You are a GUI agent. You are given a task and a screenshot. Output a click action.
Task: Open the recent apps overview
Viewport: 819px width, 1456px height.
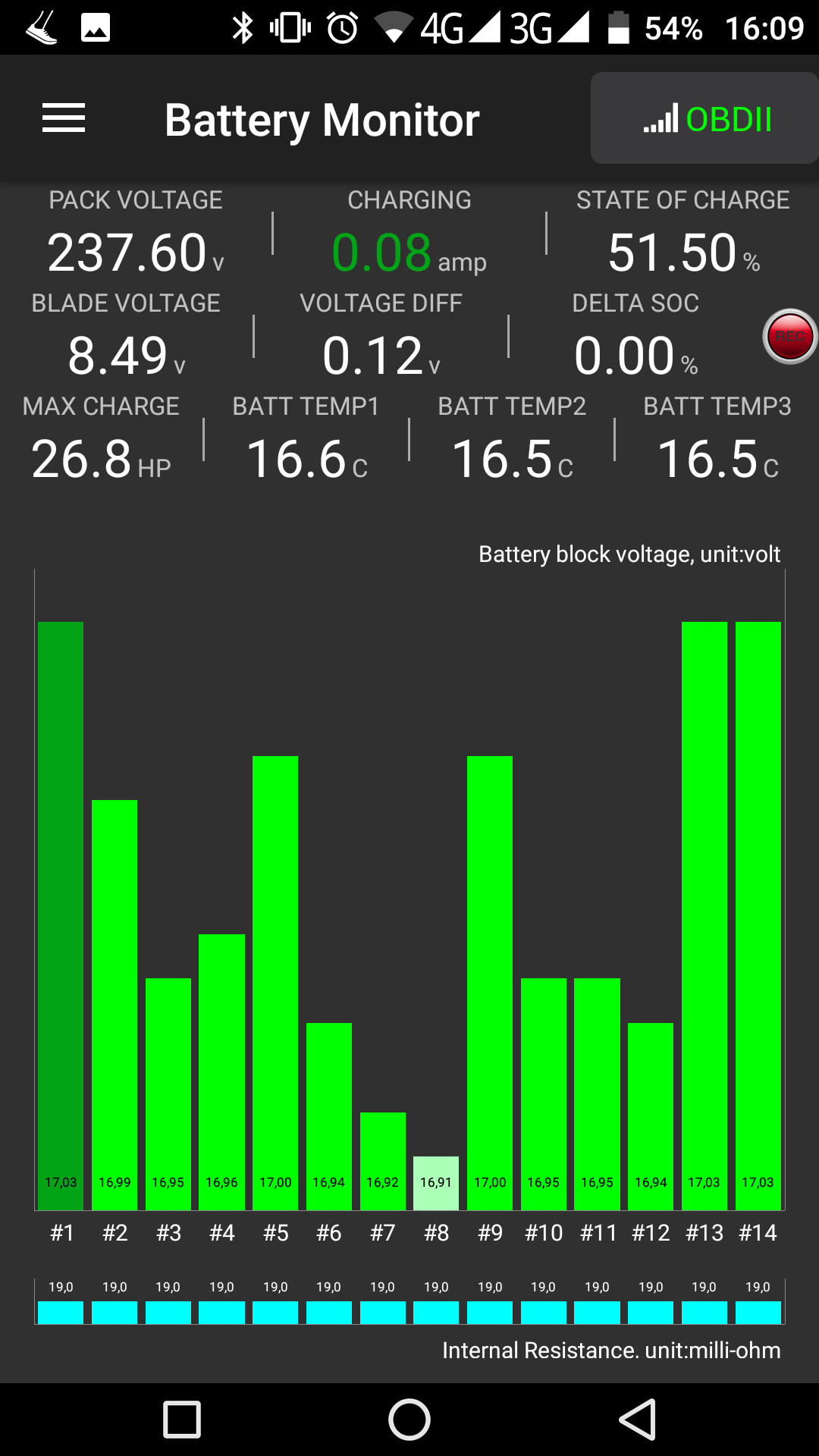[x=182, y=1419]
